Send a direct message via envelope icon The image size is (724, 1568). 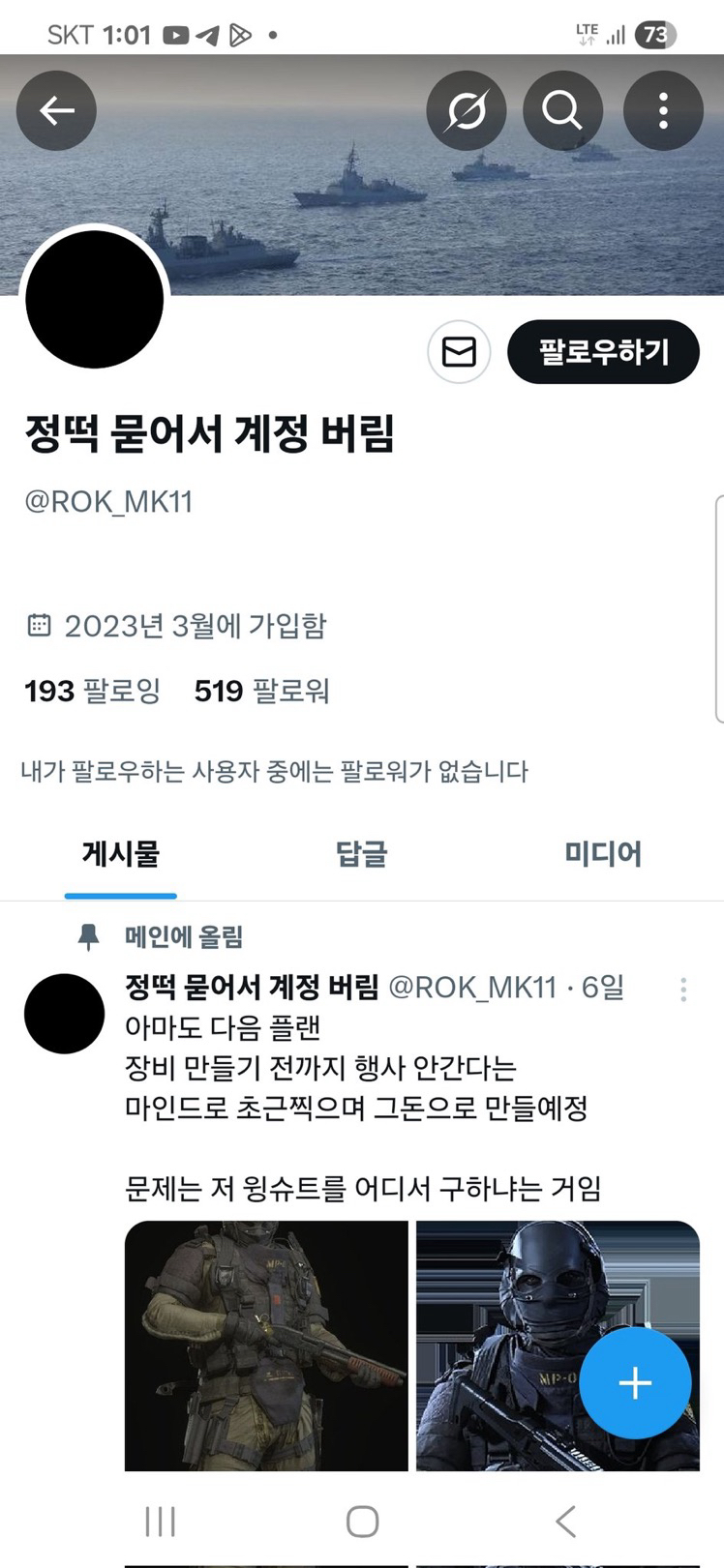click(x=459, y=352)
